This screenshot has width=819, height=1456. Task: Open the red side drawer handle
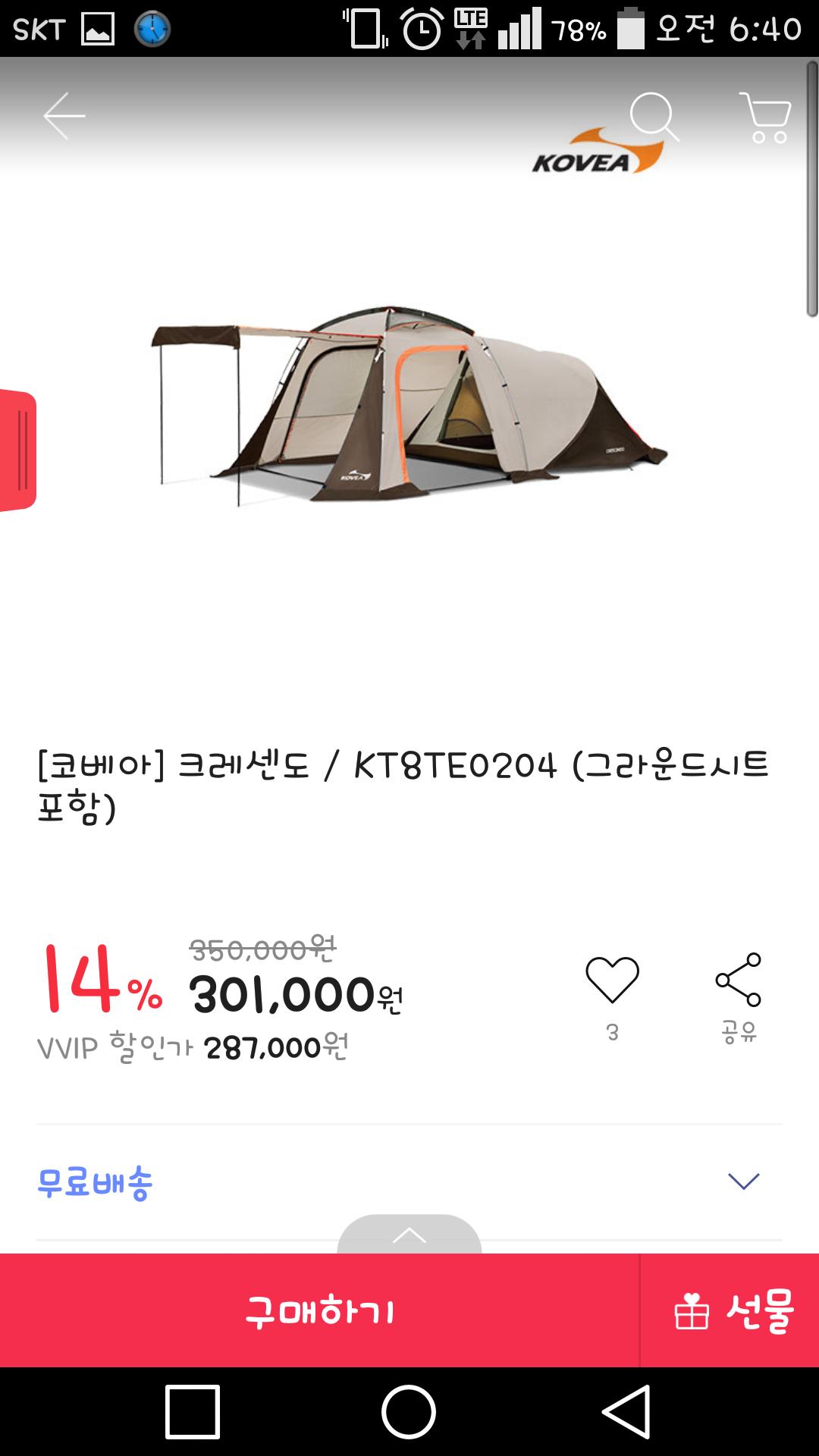coord(18,450)
